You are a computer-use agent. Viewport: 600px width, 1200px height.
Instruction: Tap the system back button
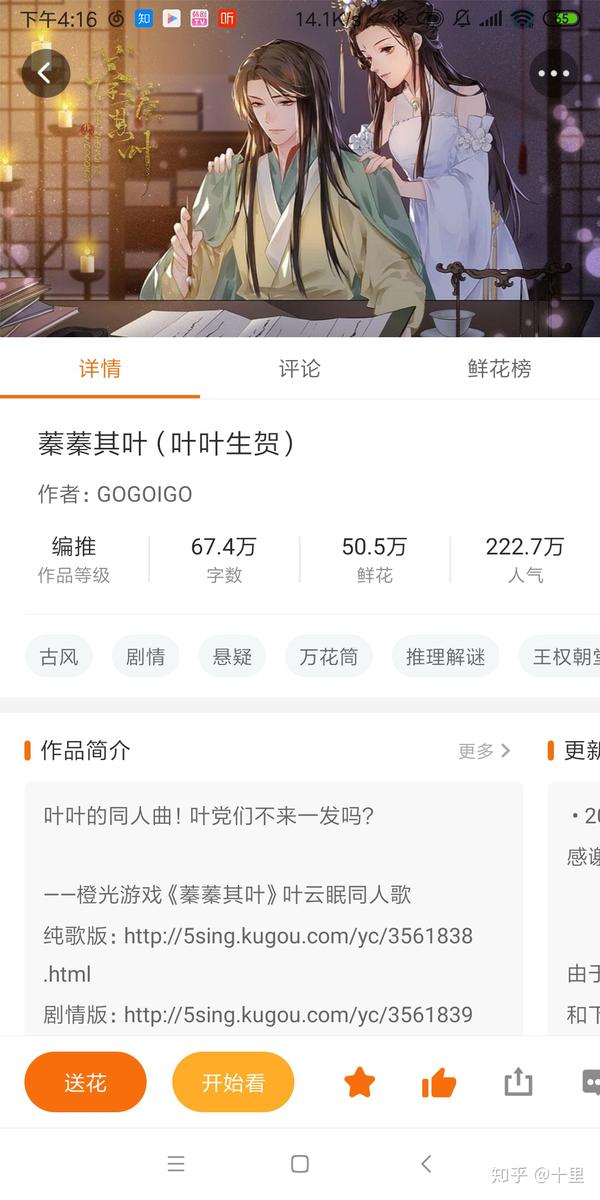(426, 1163)
